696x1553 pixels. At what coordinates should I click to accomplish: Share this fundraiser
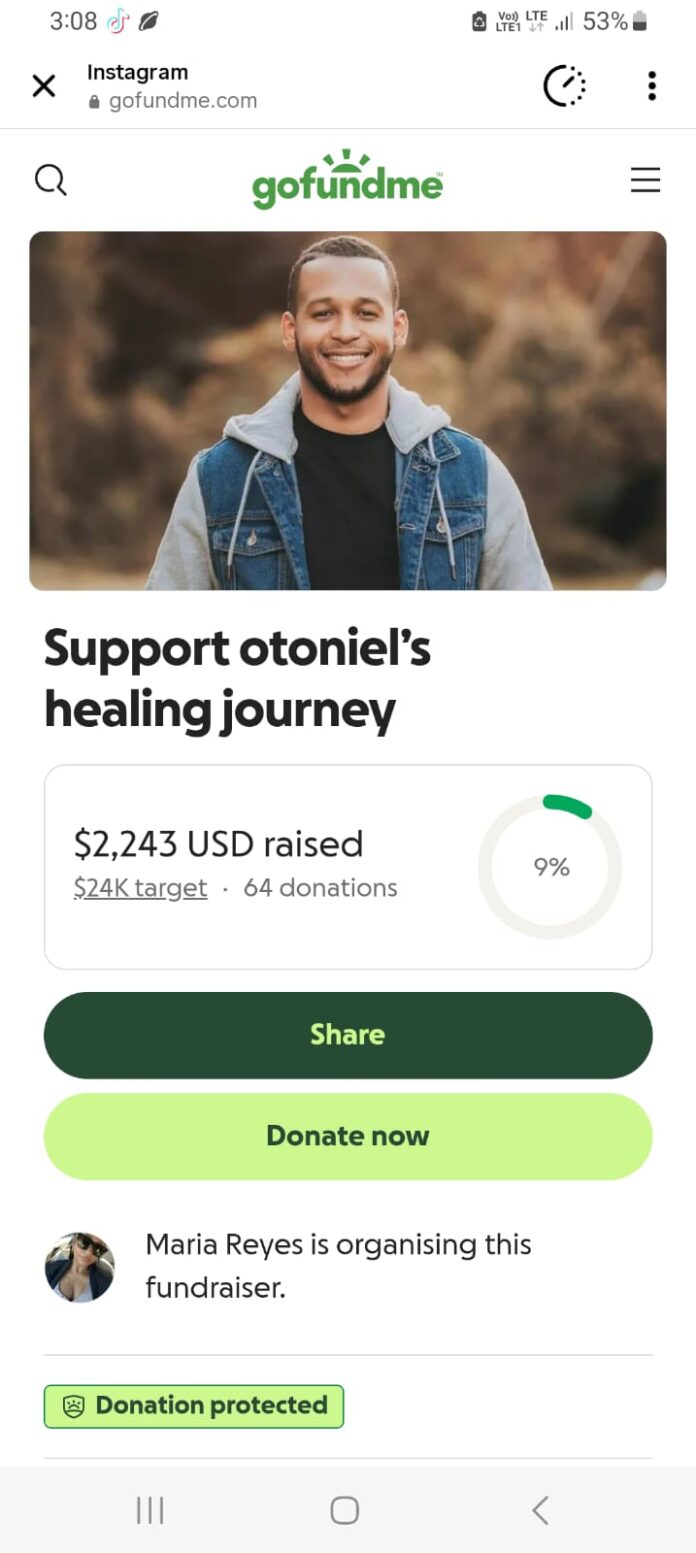(x=348, y=1035)
